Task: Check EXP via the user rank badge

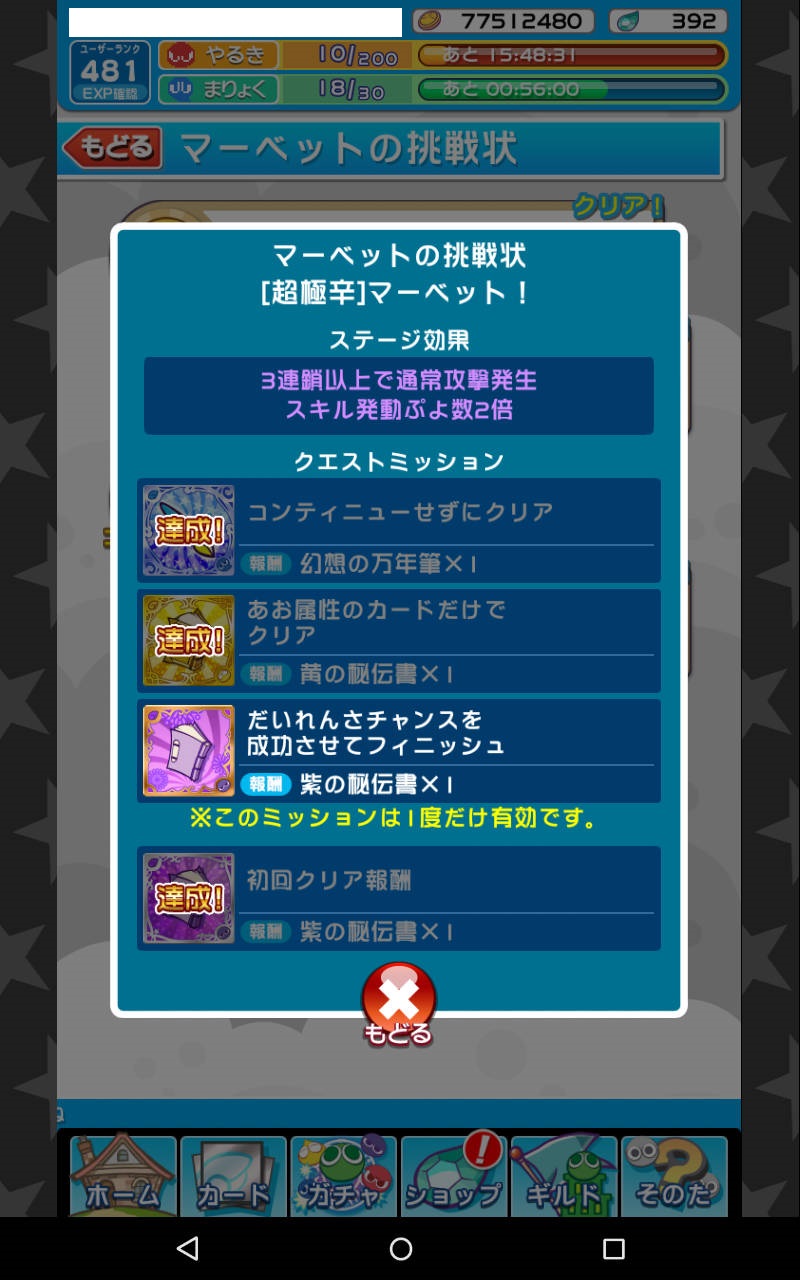Action: pos(110,73)
